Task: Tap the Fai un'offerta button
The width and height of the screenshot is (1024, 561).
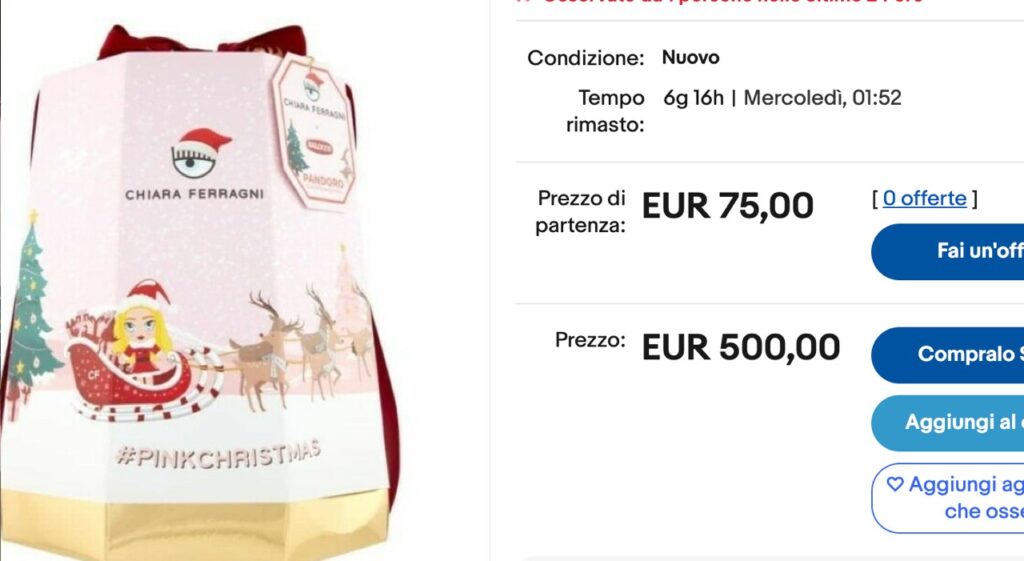Action: 950,251
